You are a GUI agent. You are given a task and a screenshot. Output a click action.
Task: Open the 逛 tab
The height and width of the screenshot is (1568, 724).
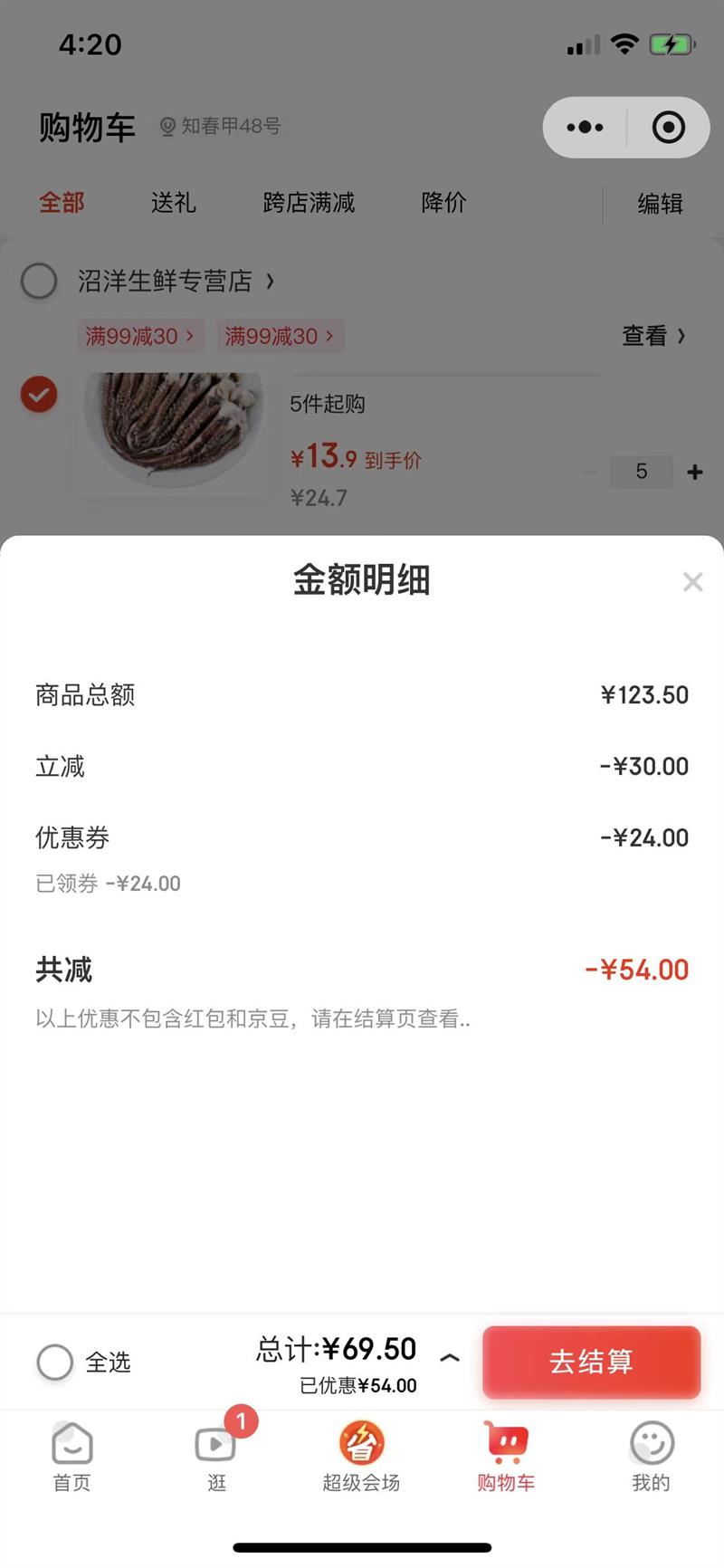click(216, 1456)
